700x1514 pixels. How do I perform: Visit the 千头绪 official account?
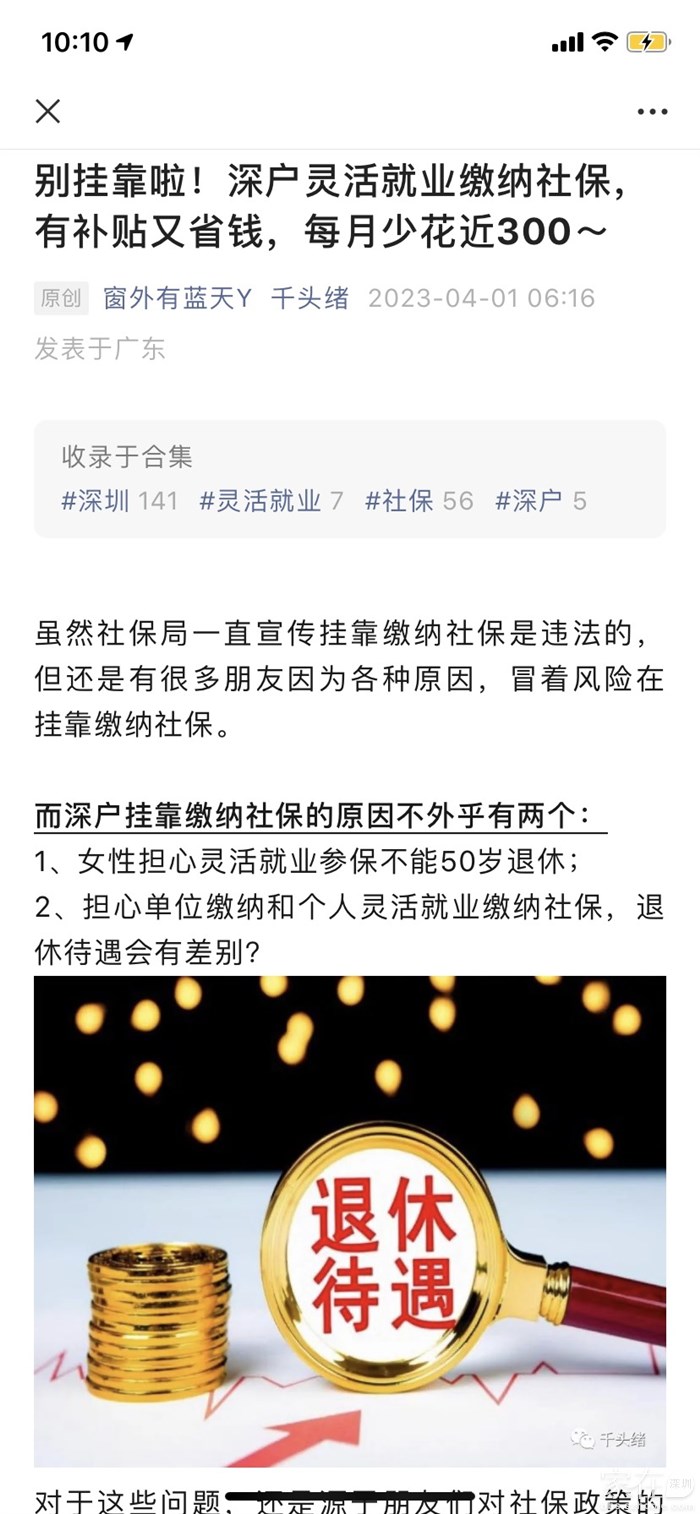click(x=310, y=298)
